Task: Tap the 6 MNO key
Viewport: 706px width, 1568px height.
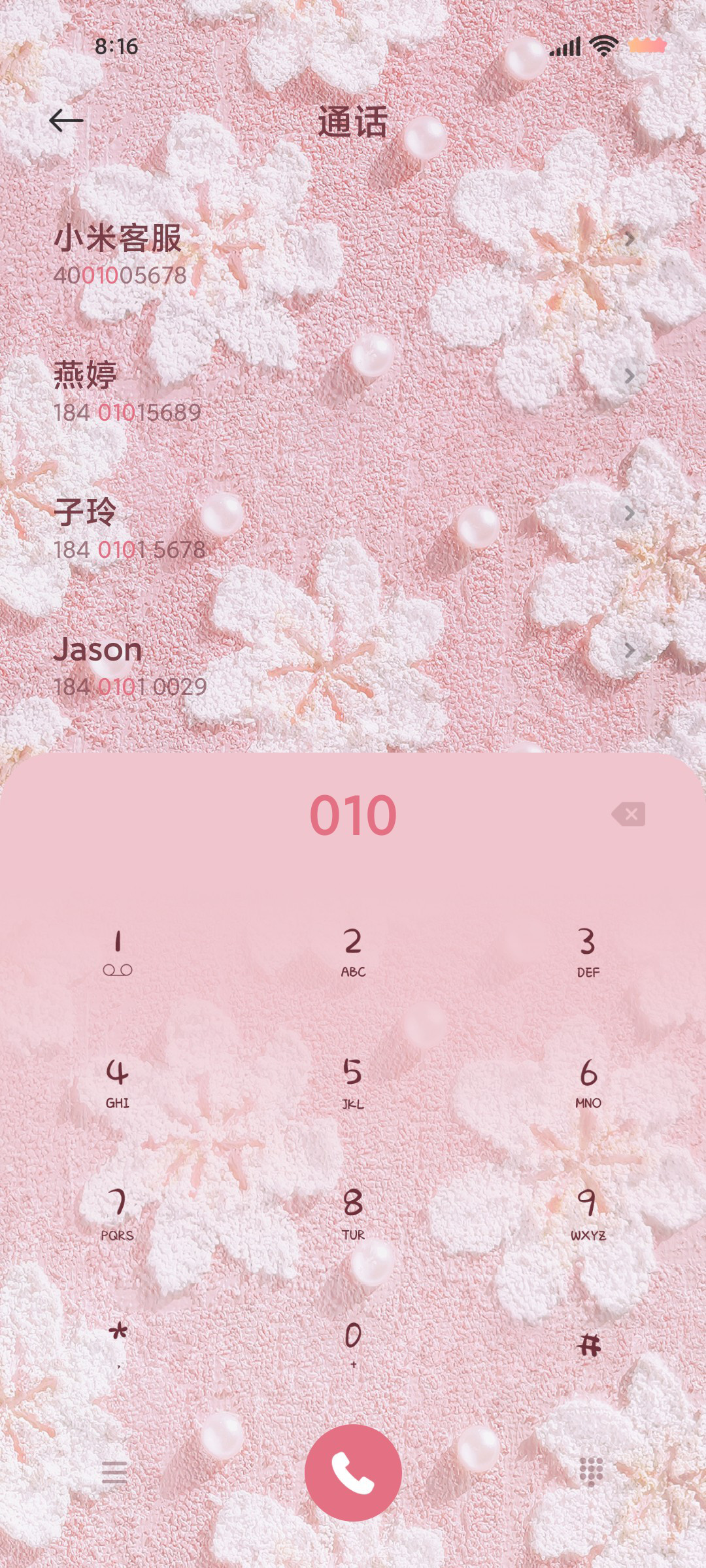Action: click(x=588, y=1083)
